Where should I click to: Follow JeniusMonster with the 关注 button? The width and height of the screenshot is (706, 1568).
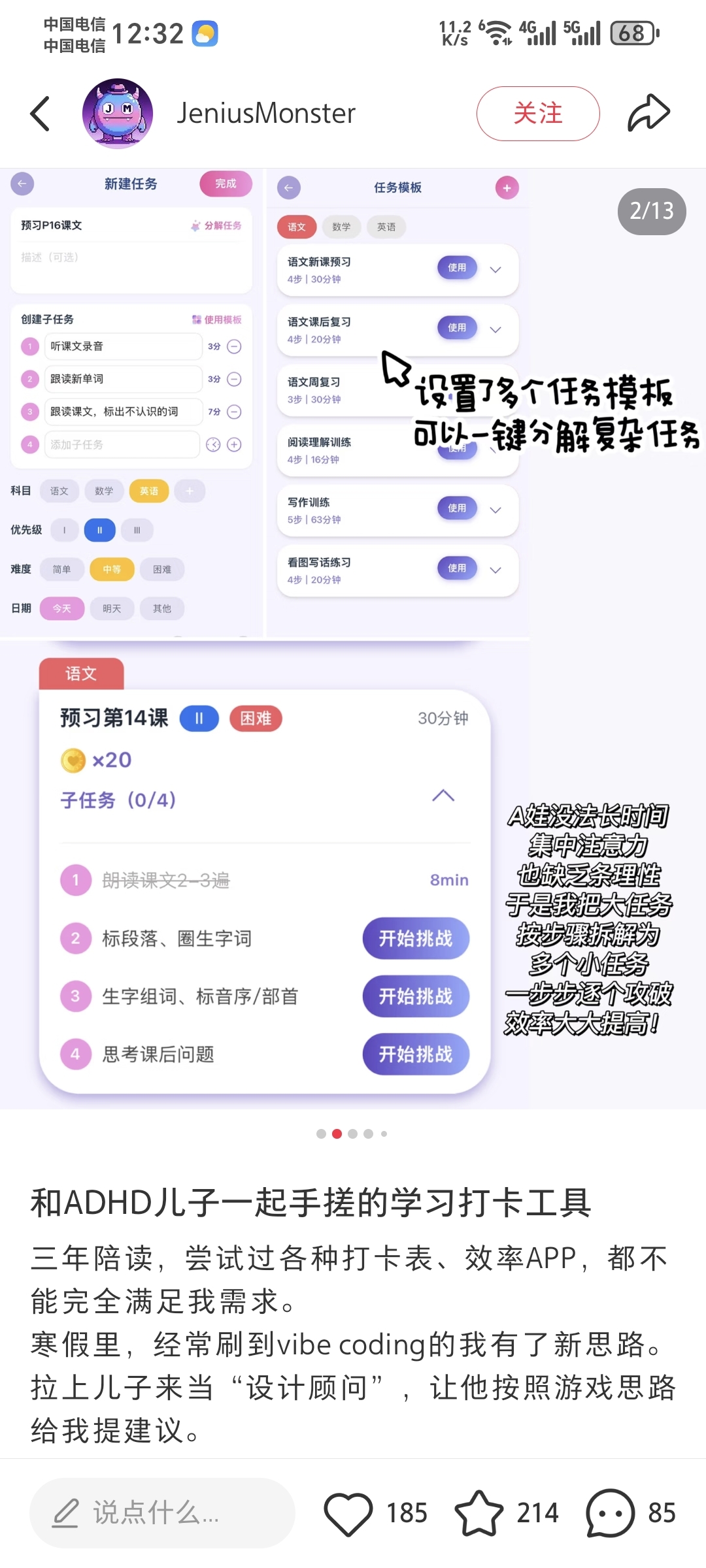[538, 114]
